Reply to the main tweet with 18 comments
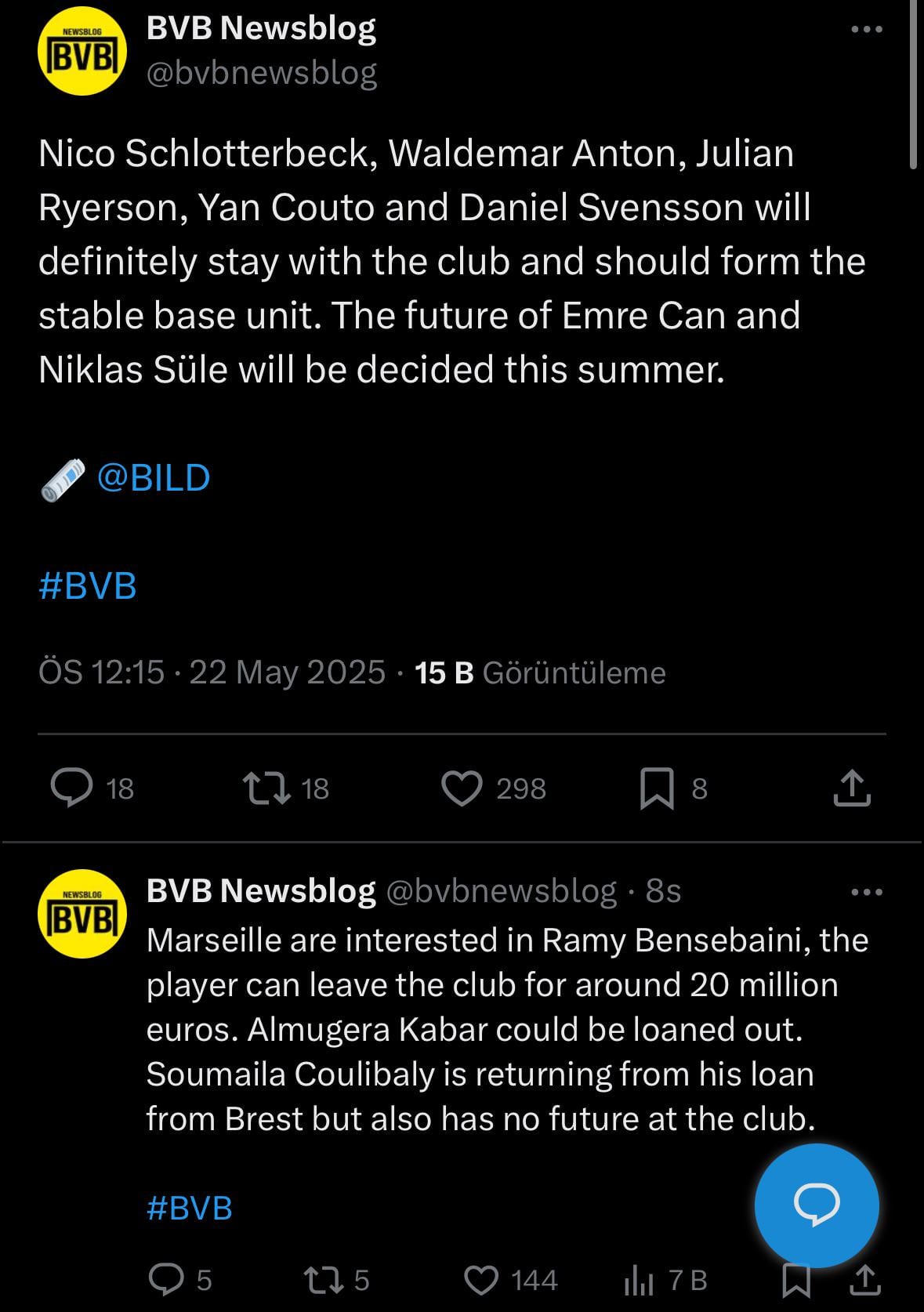 tap(72, 788)
